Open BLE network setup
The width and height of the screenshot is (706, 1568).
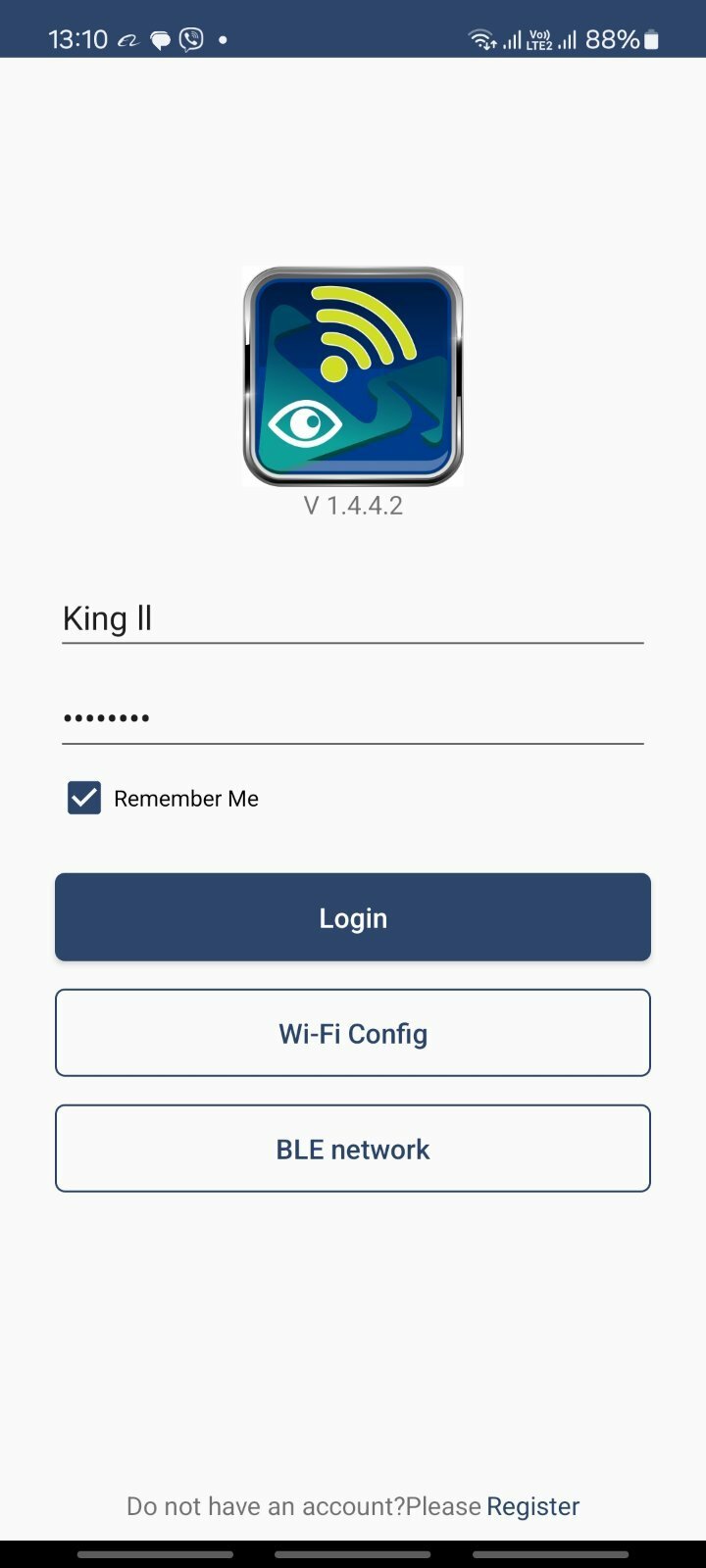(x=353, y=1149)
